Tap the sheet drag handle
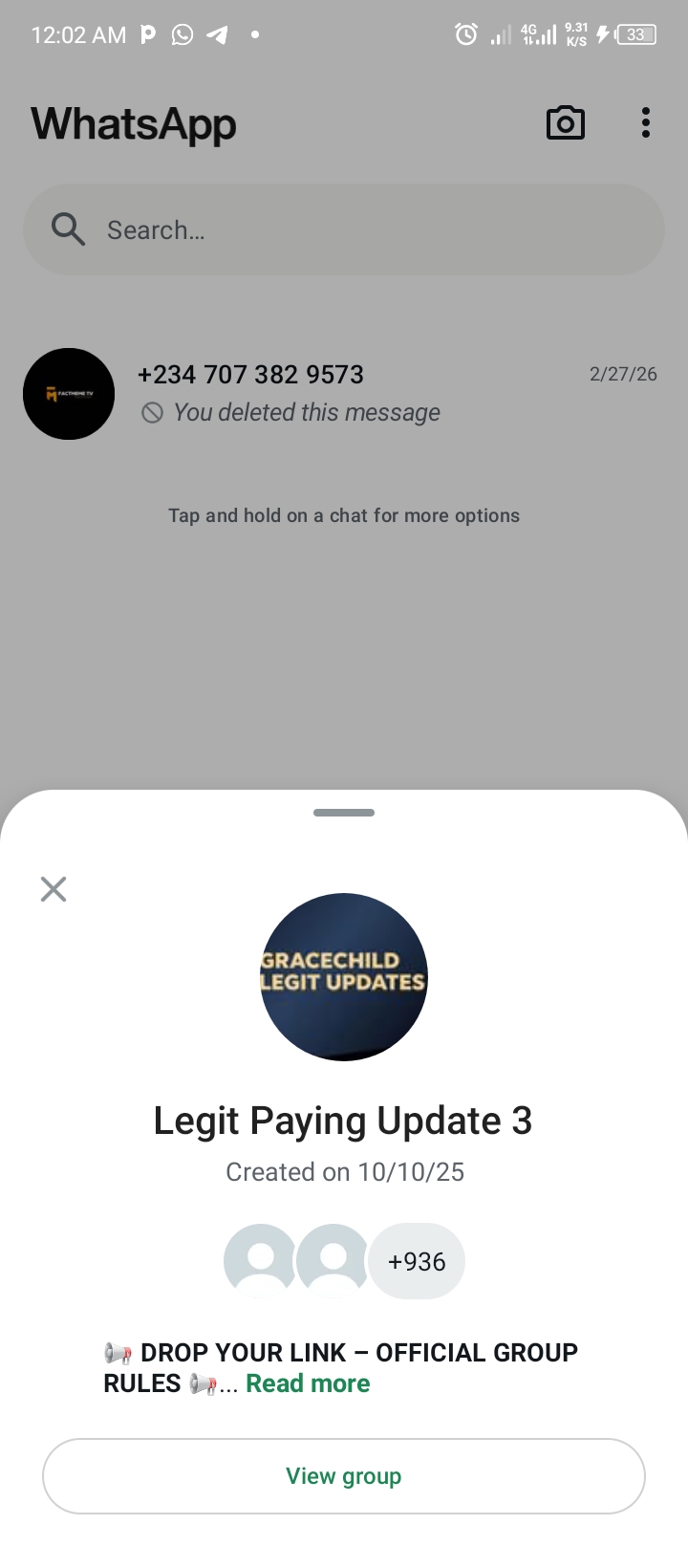 click(x=344, y=813)
